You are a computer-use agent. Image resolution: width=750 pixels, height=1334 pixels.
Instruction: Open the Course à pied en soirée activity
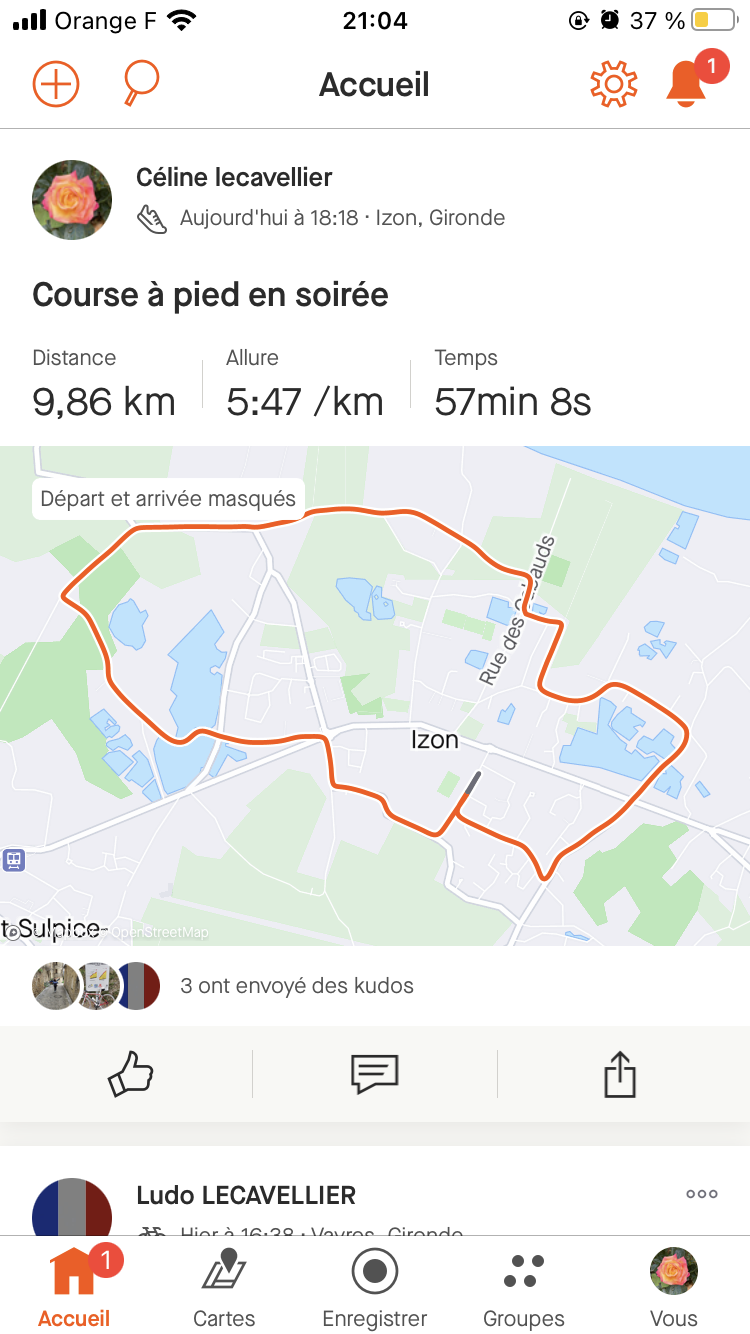pos(210,295)
